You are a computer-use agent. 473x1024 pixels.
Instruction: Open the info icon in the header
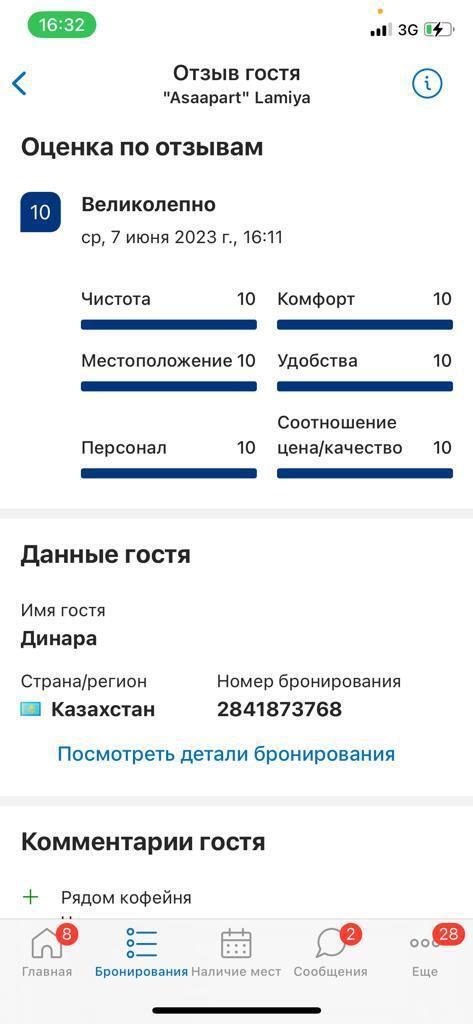pyautogui.click(x=427, y=83)
